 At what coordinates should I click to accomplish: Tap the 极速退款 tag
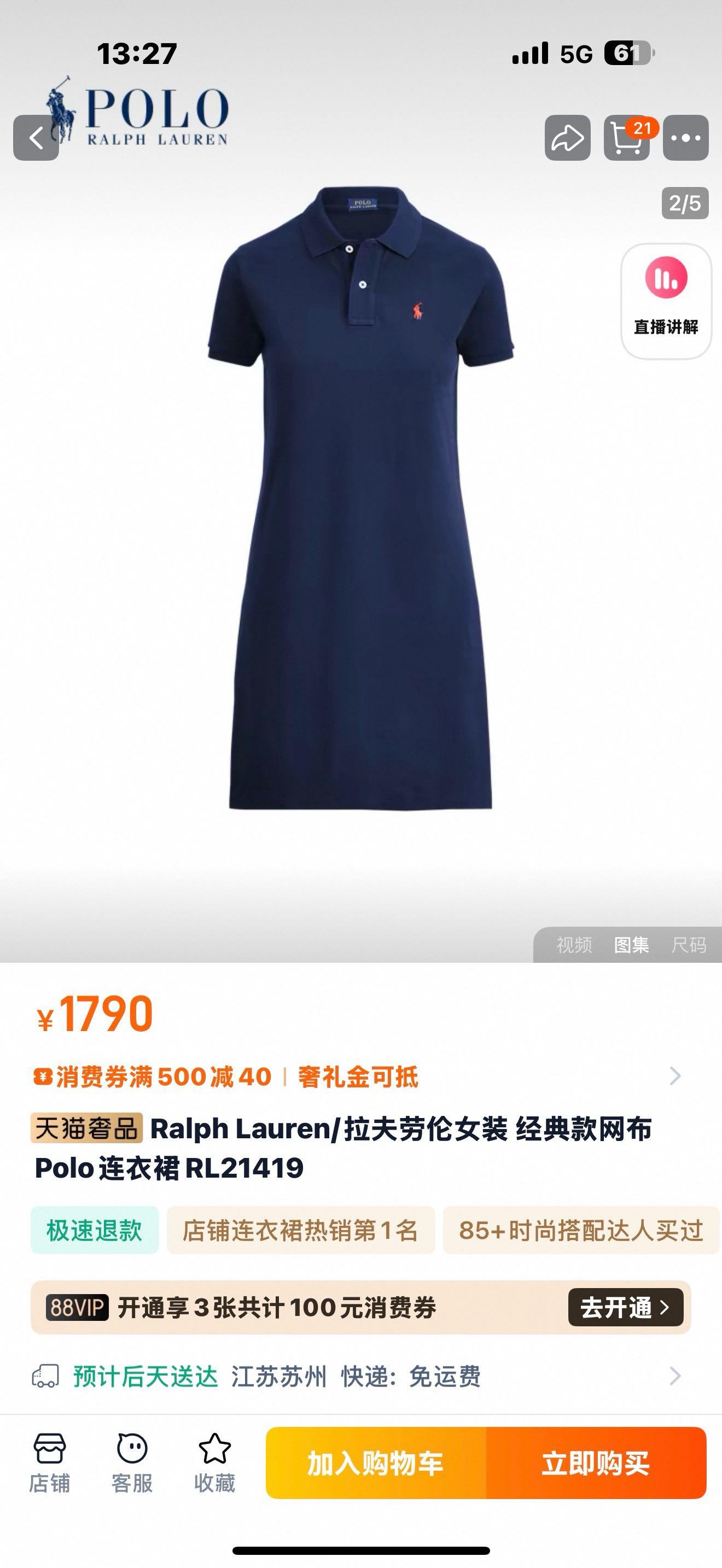tap(95, 1230)
